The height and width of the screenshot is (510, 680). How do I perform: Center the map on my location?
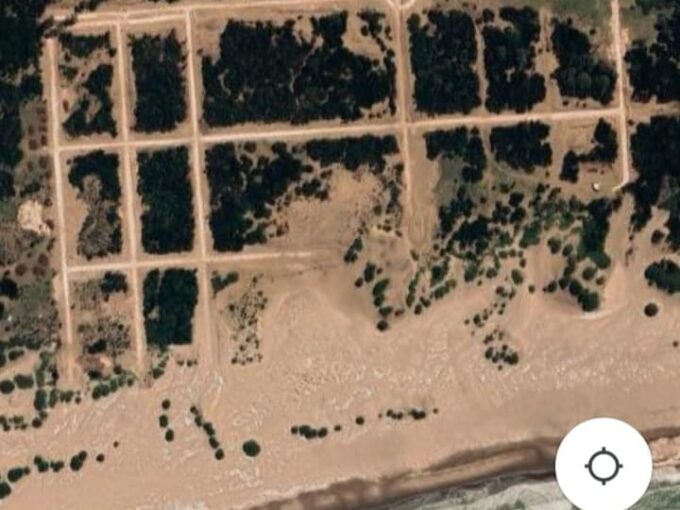tap(603, 465)
